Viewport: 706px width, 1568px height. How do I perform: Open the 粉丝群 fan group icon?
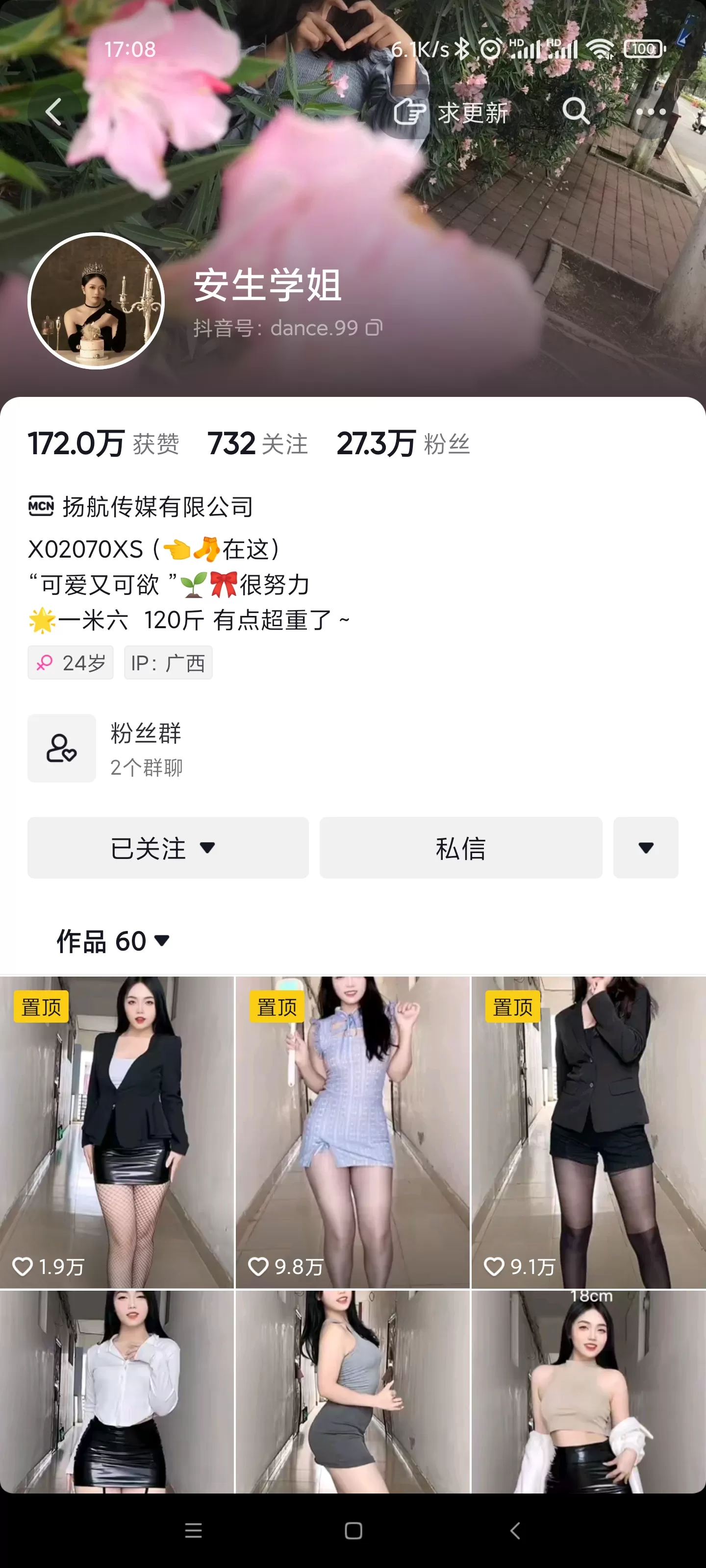tap(61, 748)
